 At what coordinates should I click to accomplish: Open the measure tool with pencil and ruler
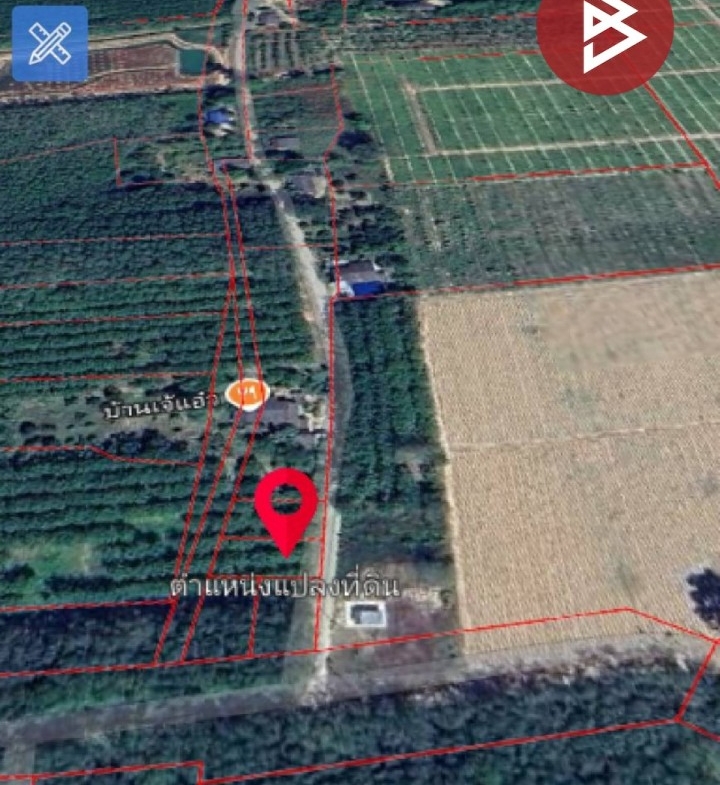pos(50,44)
